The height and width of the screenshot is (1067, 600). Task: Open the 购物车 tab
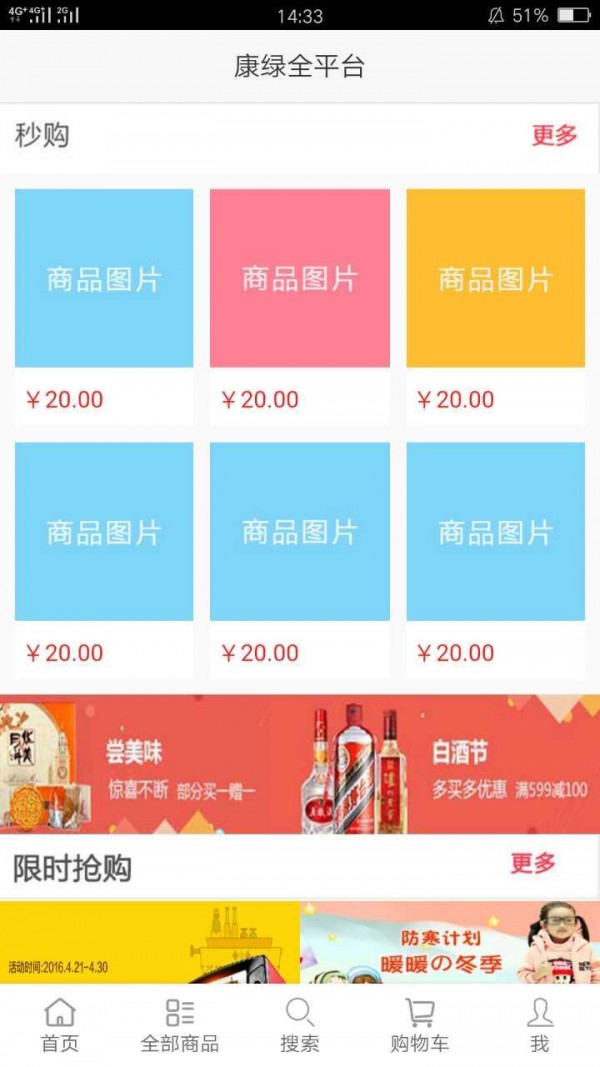[420, 1025]
